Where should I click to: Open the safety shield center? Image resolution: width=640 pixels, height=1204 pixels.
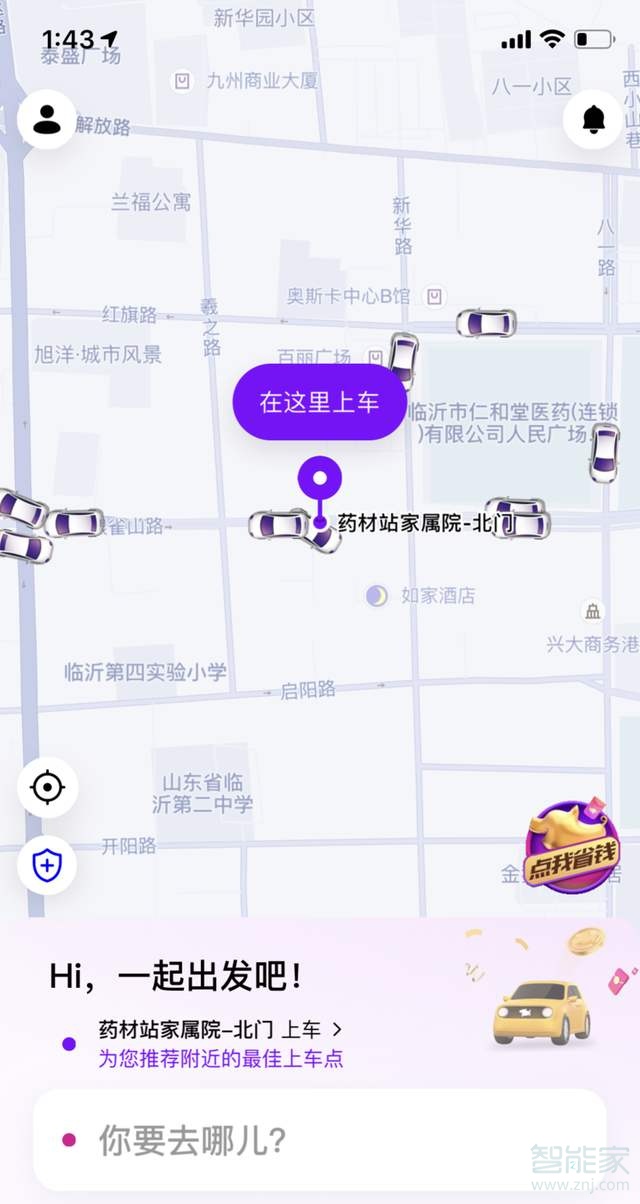[47, 866]
